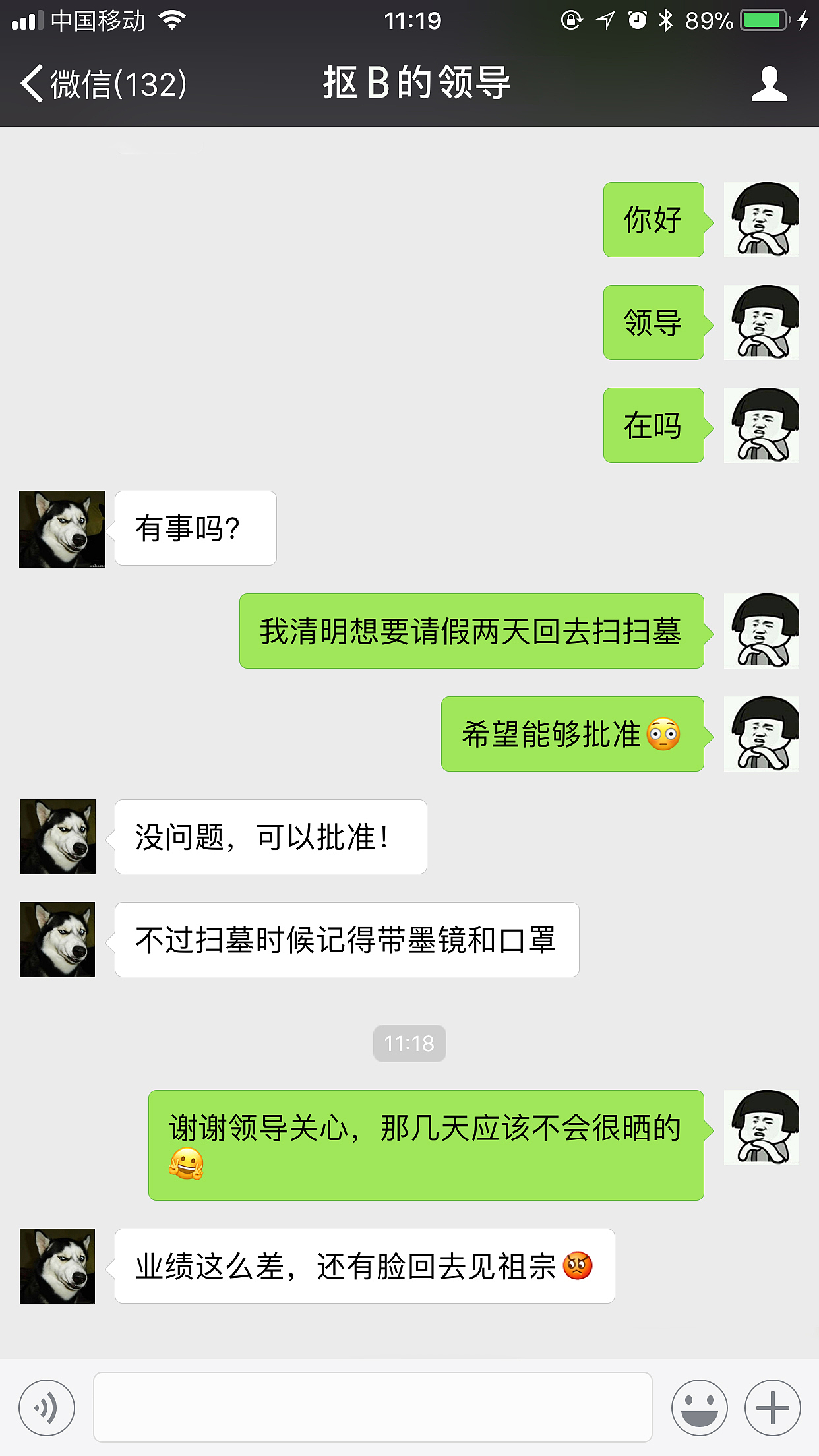Viewport: 819px width, 1456px height.
Task: Open chat details via the profile icon
Action: tap(769, 84)
